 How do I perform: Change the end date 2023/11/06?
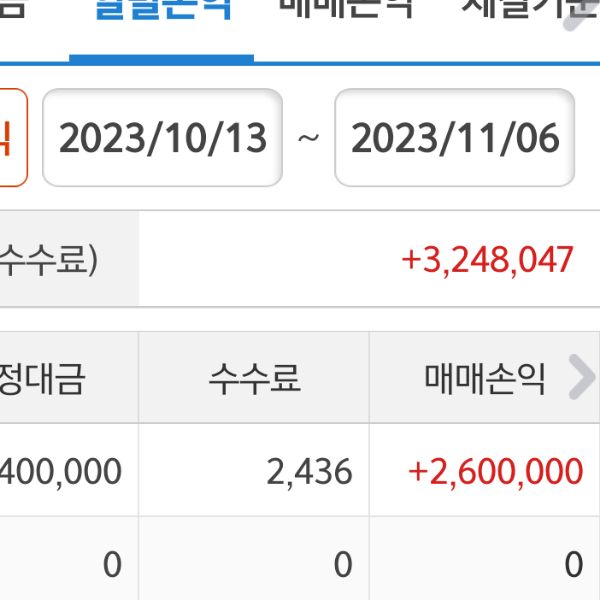coord(455,138)
